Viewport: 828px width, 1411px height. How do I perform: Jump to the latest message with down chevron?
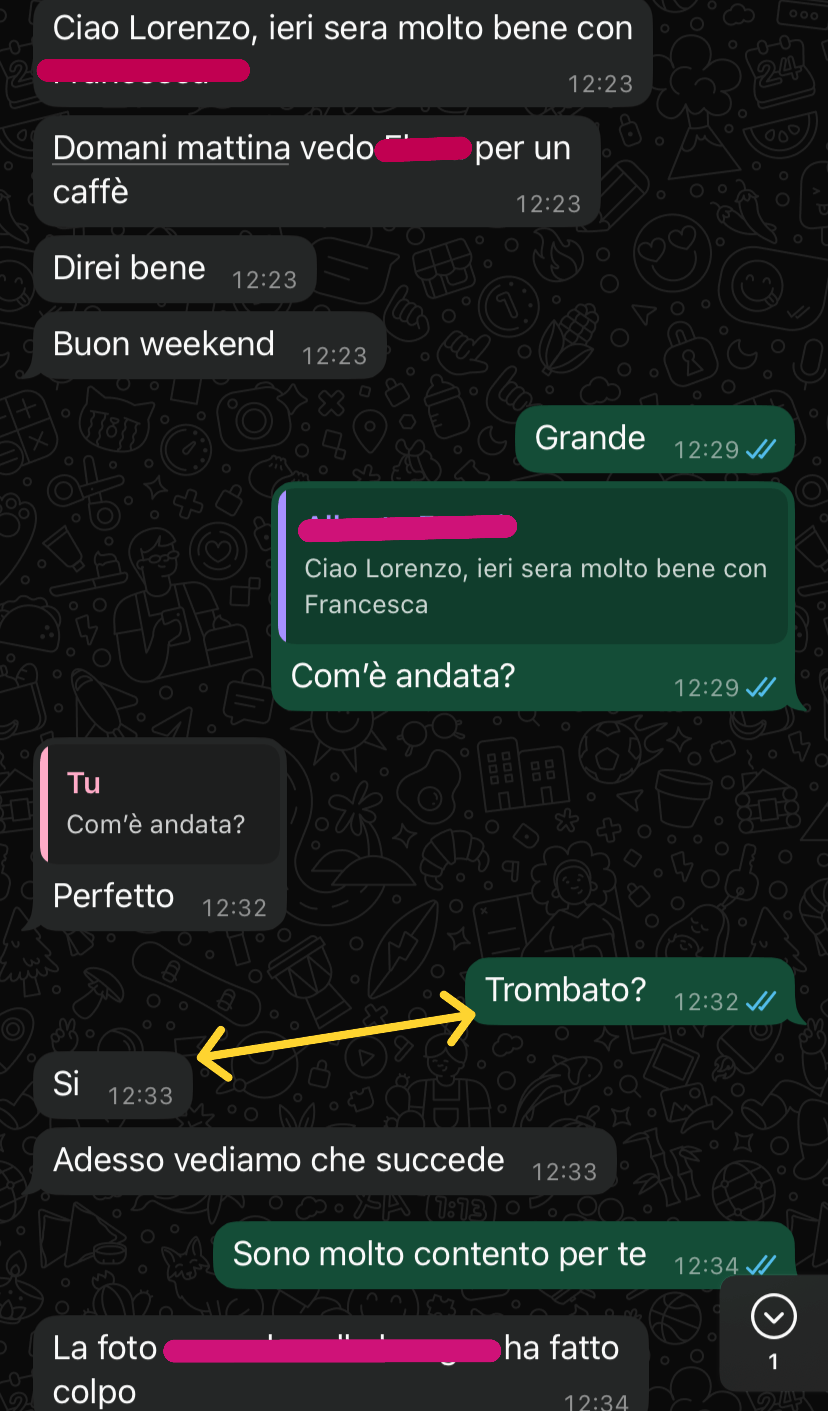coord(773,1318)
